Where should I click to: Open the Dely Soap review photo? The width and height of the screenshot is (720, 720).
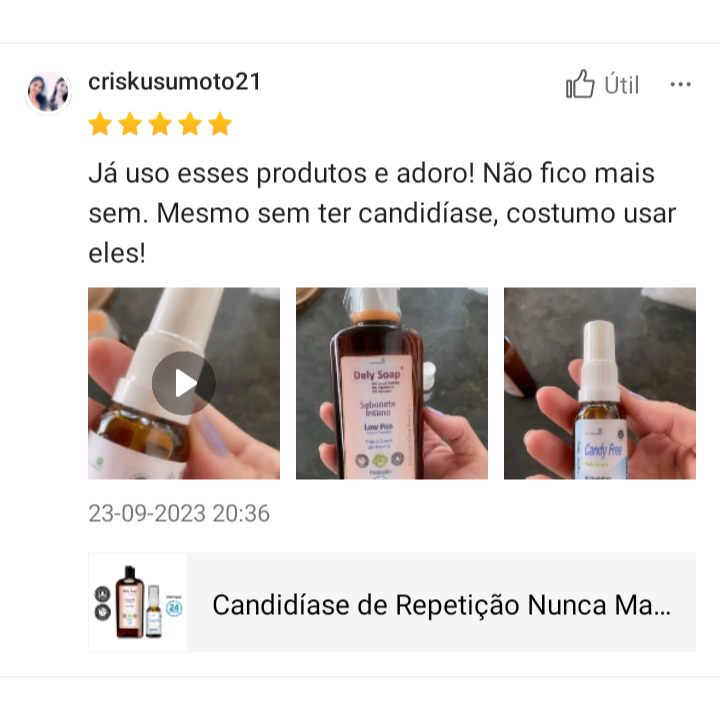[x=391, y=383]
